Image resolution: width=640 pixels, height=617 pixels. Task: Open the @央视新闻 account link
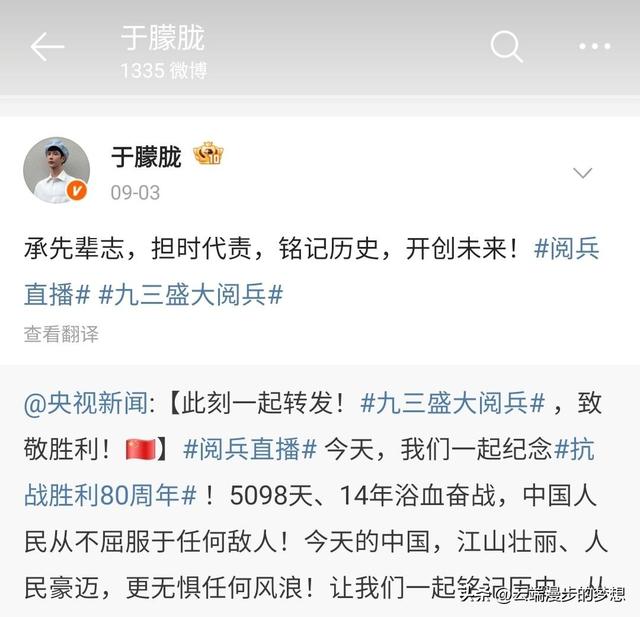pos(86,403)
